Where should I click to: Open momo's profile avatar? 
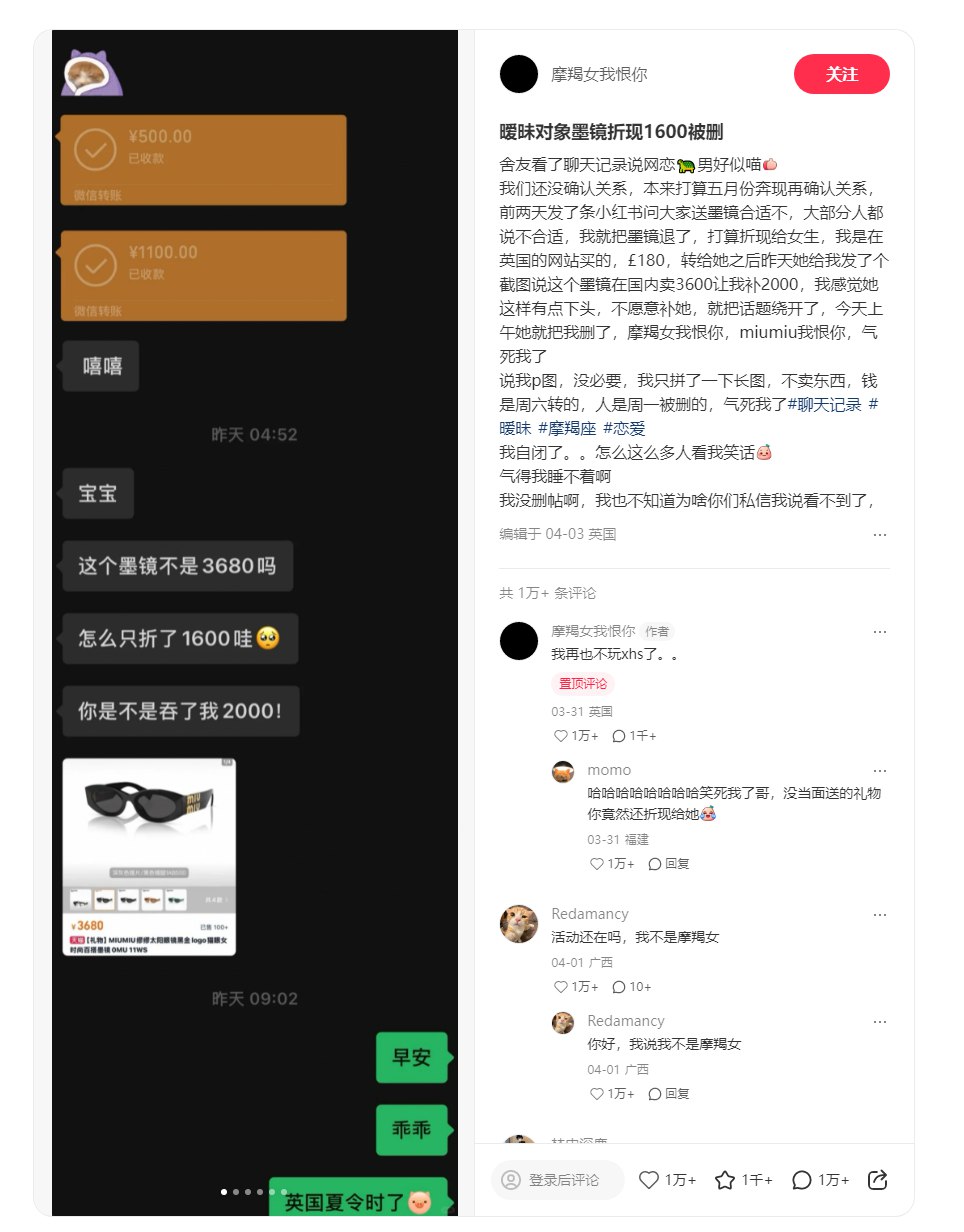[x=563, y=771]
